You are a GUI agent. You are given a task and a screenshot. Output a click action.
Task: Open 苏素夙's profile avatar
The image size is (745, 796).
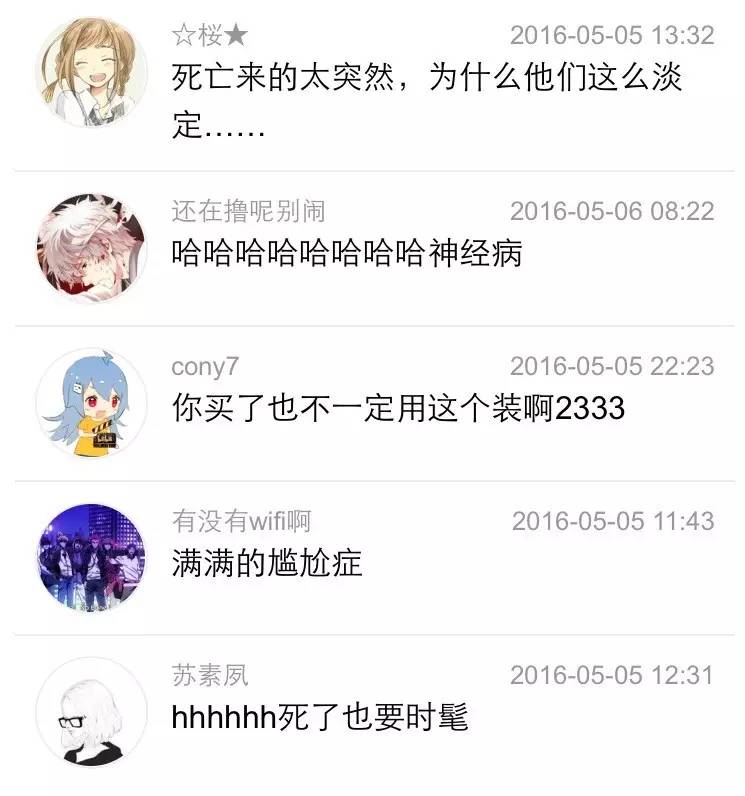point(91,712)
